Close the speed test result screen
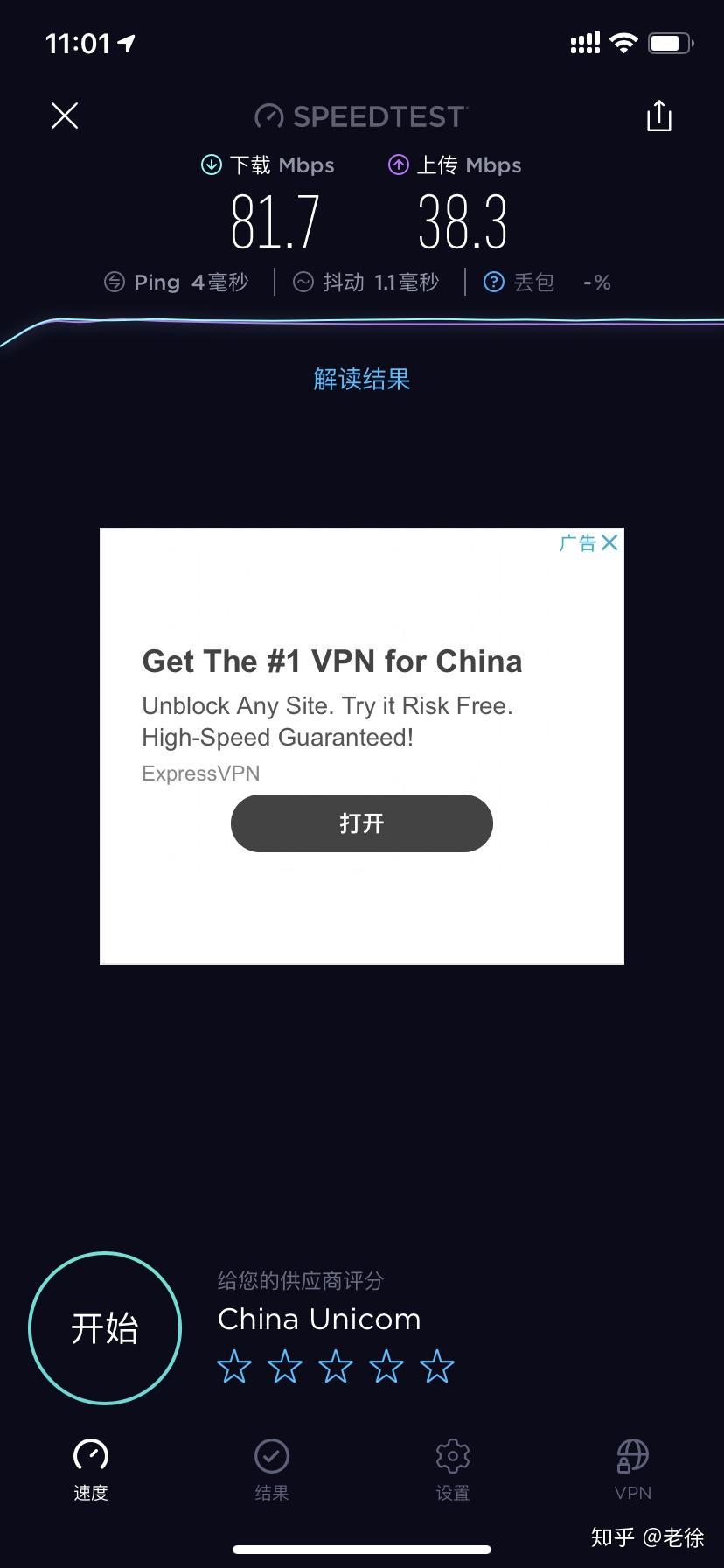 click(x=65, y=115)
